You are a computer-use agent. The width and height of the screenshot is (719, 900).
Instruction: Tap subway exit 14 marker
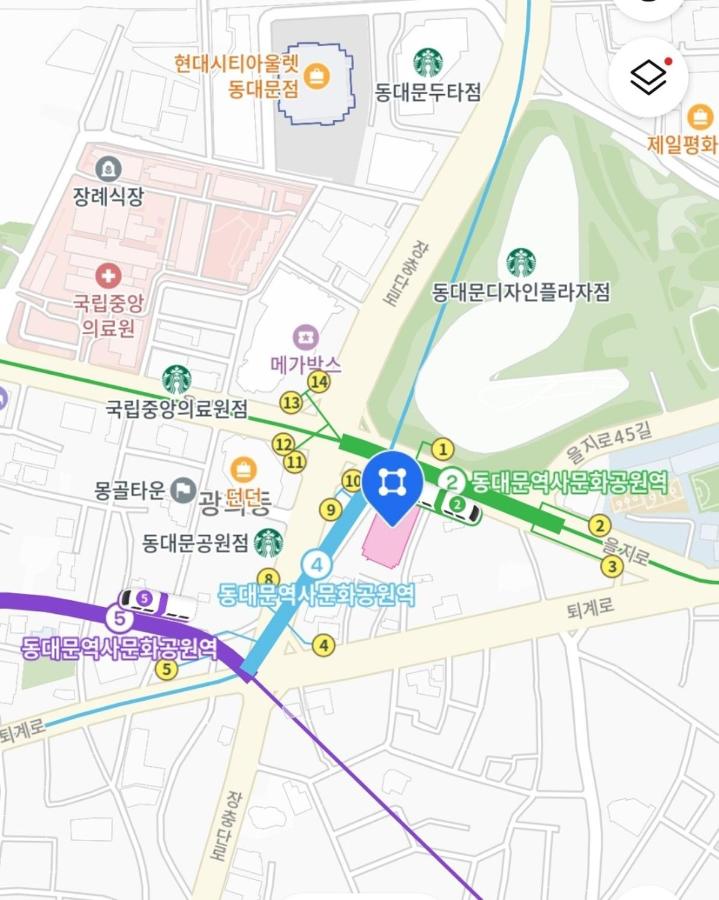(319, 381)
